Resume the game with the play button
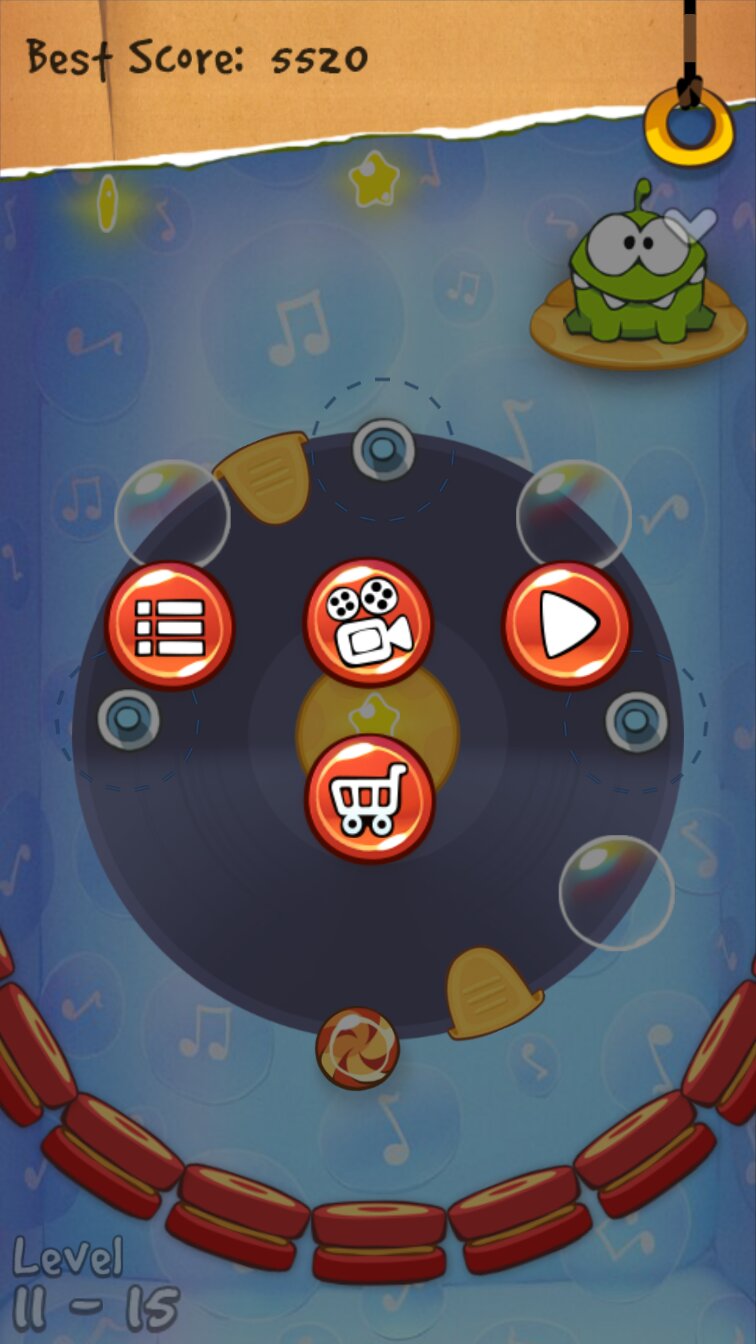756x1344 pixels. tap(566, 626)
